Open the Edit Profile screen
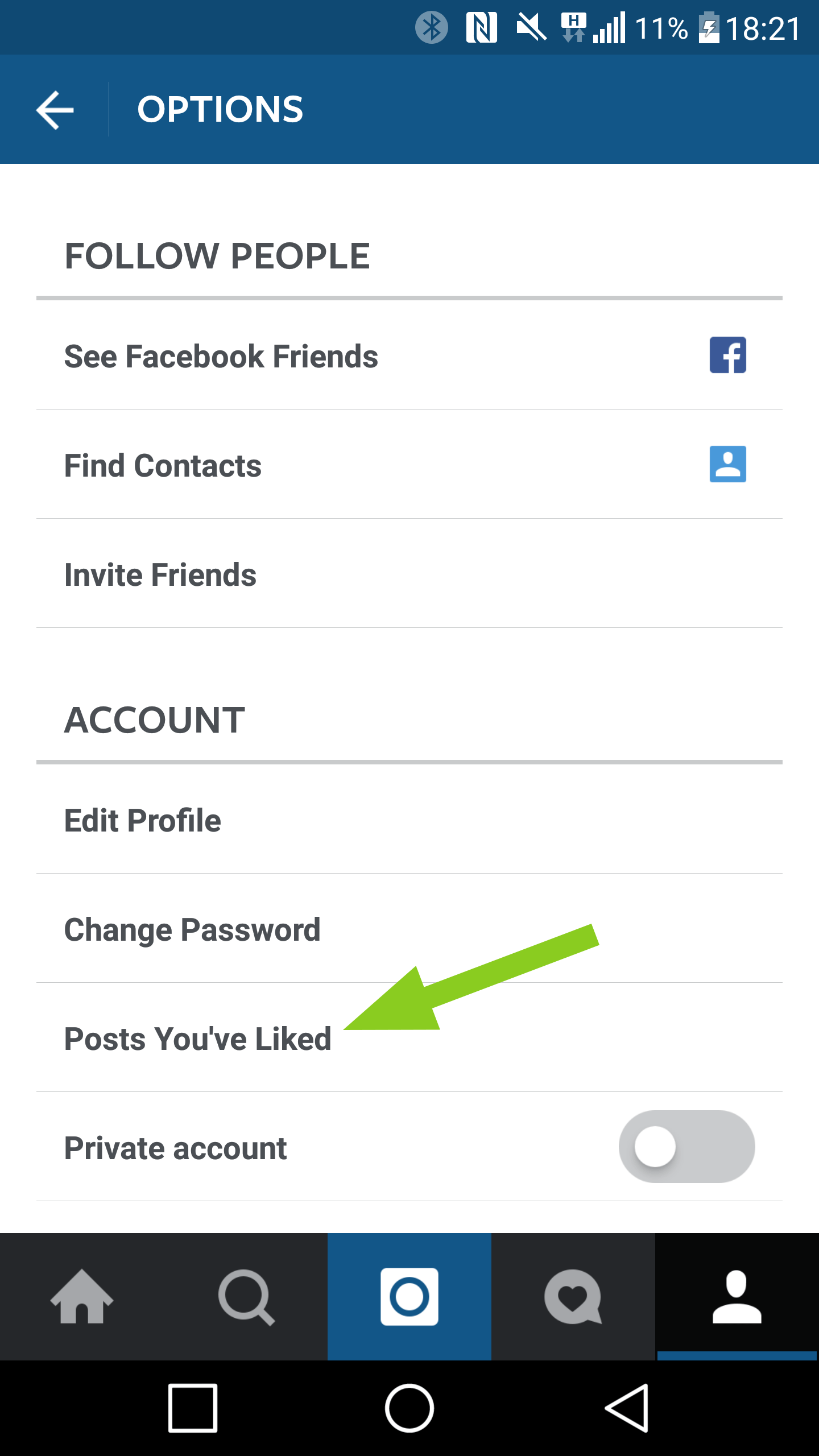 141,820
